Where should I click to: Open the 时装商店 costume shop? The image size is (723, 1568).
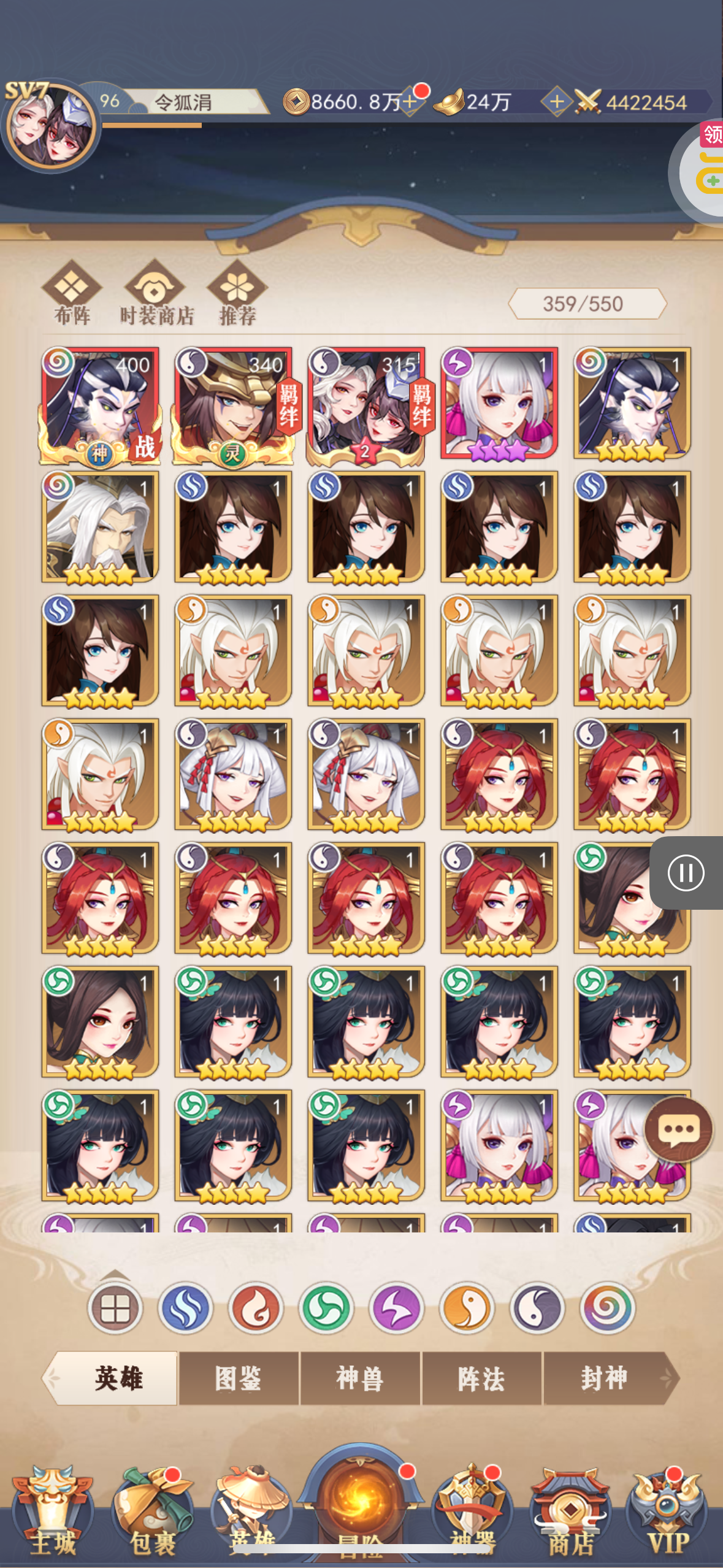(x=156, y=293)
